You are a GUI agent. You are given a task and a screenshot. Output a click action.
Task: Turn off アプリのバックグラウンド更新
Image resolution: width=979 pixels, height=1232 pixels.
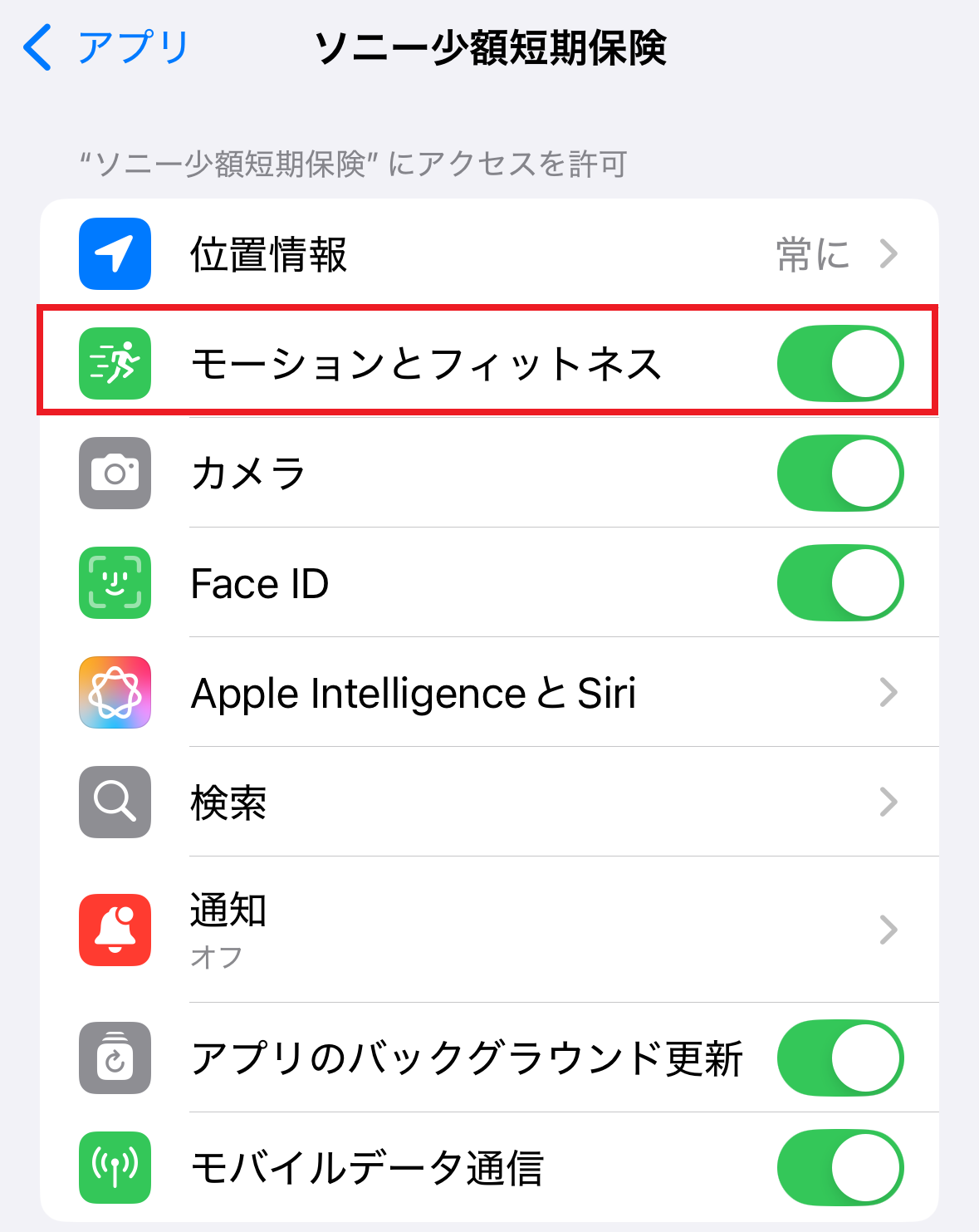tap(839, 1058)
